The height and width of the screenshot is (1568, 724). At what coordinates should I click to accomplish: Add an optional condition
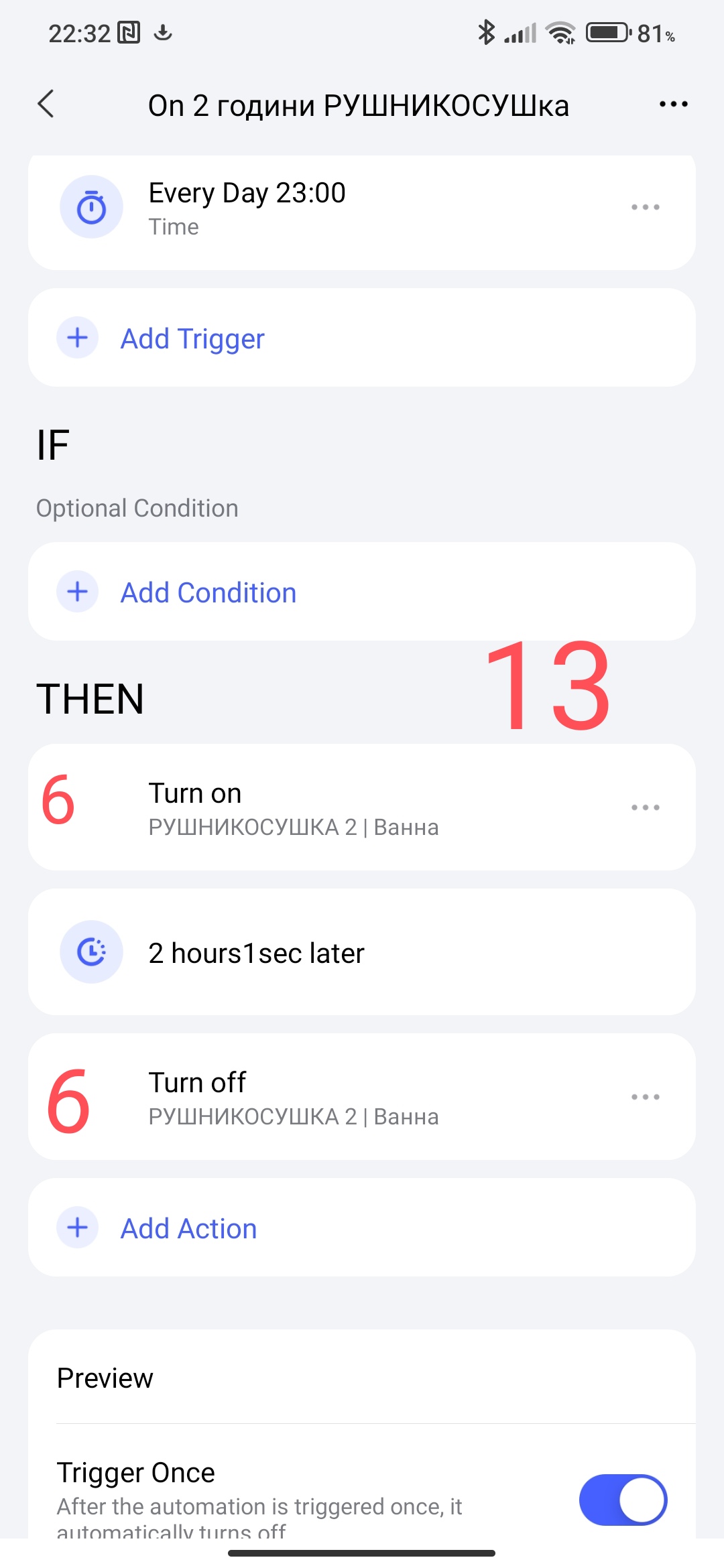click(208, 592)
